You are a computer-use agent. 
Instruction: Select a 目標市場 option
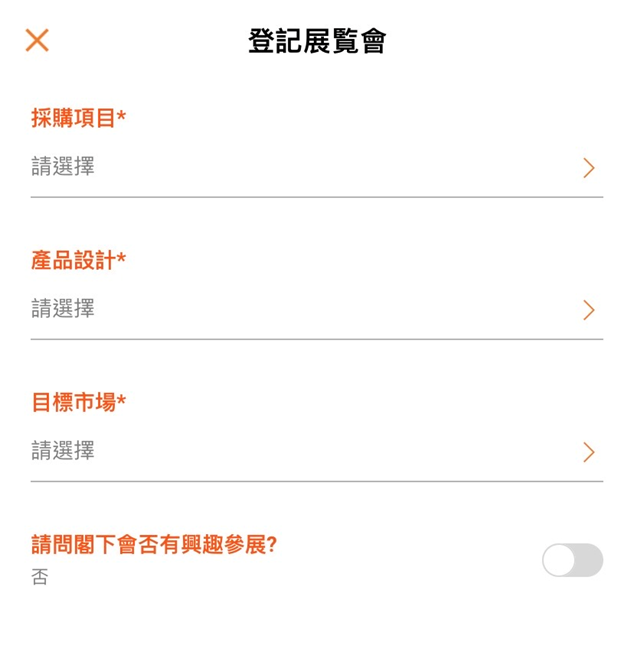[x=316, y=451]
